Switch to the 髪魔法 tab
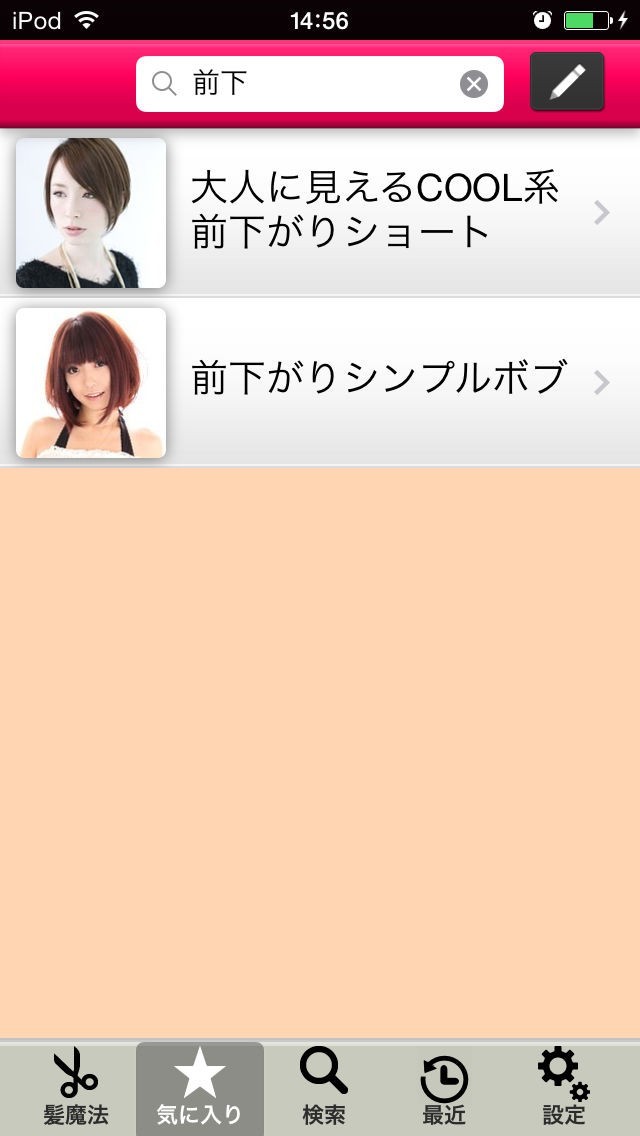 [75, 1088]
